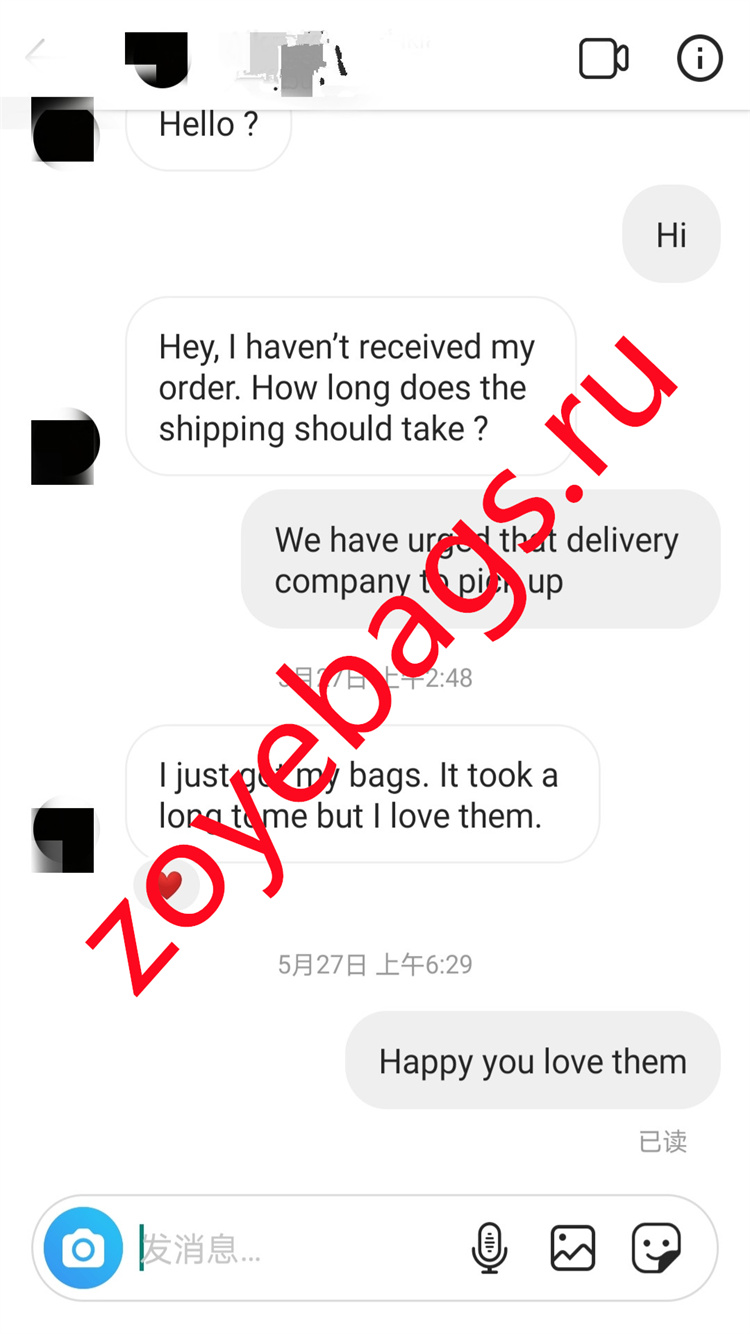The width and height of the screenshot is (750, 1334).
Task: Open the camera to send a photo
Action: (82, 1248)
